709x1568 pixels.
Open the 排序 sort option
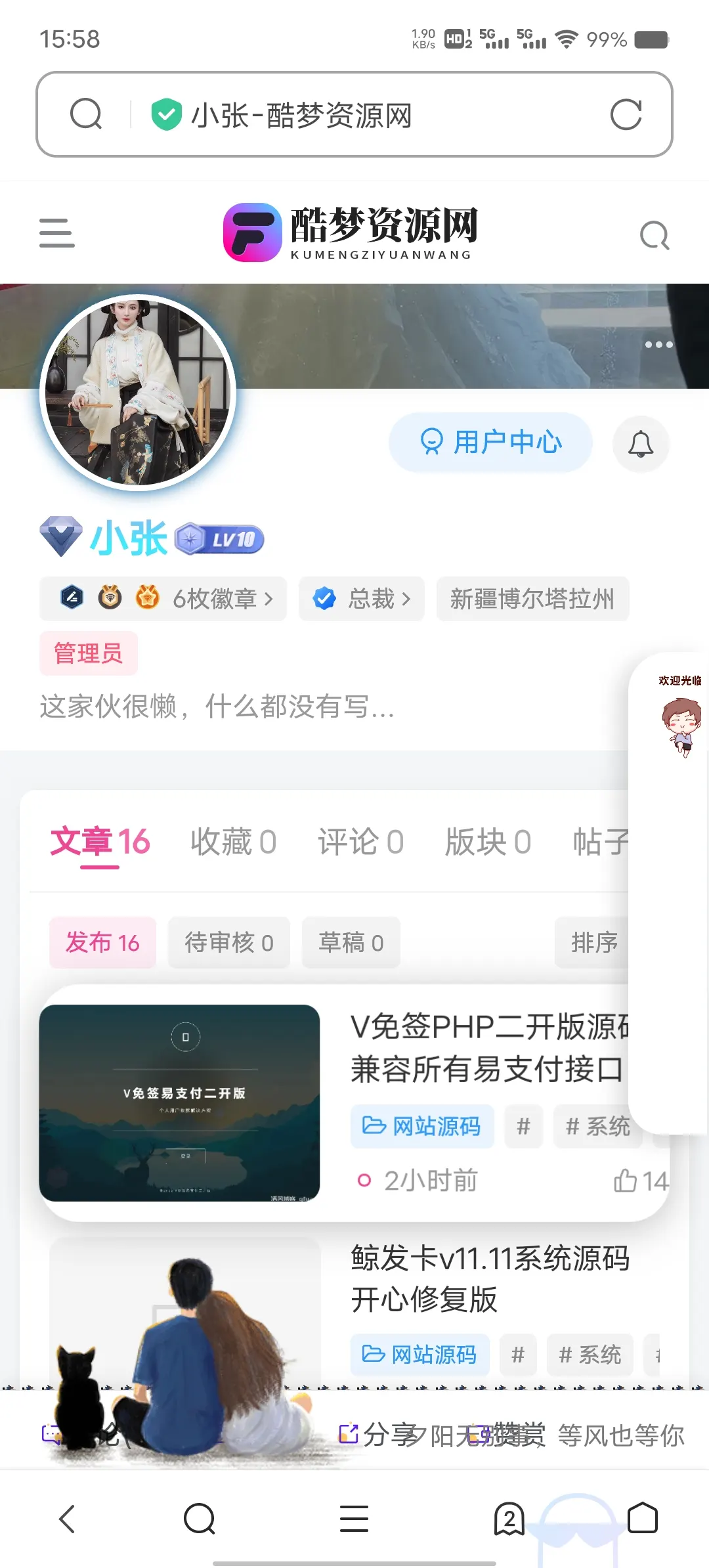pos(593,942)
